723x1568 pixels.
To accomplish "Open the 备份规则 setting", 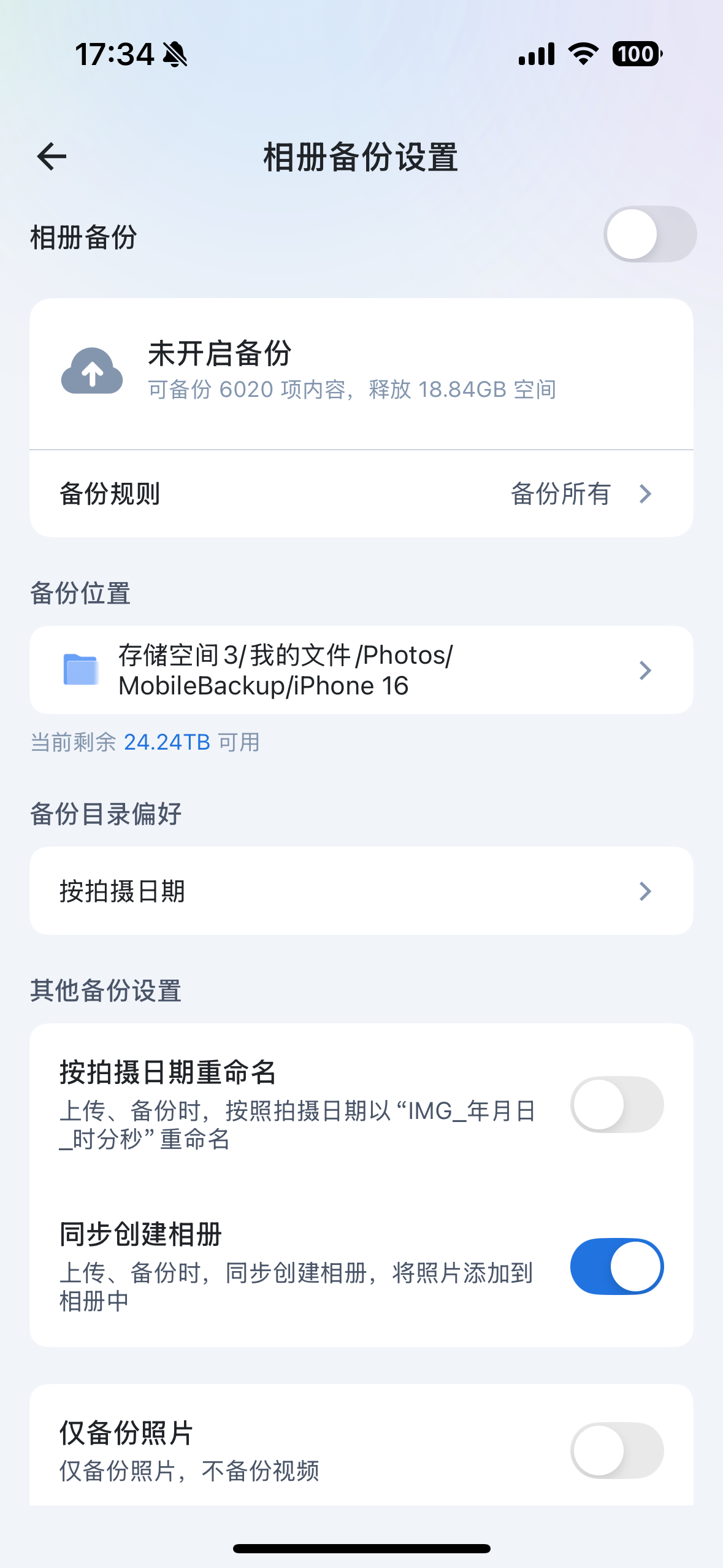I will click(361, 494).
